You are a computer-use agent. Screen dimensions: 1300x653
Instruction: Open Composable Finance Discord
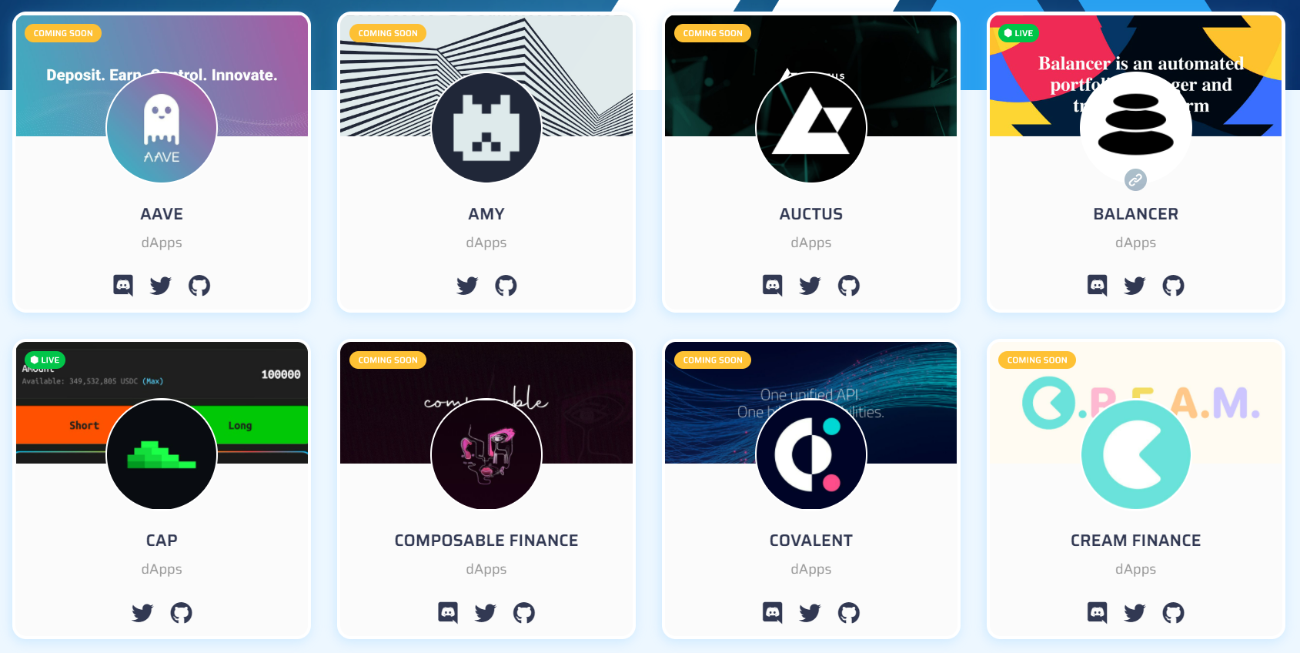[x=448, y=613]
